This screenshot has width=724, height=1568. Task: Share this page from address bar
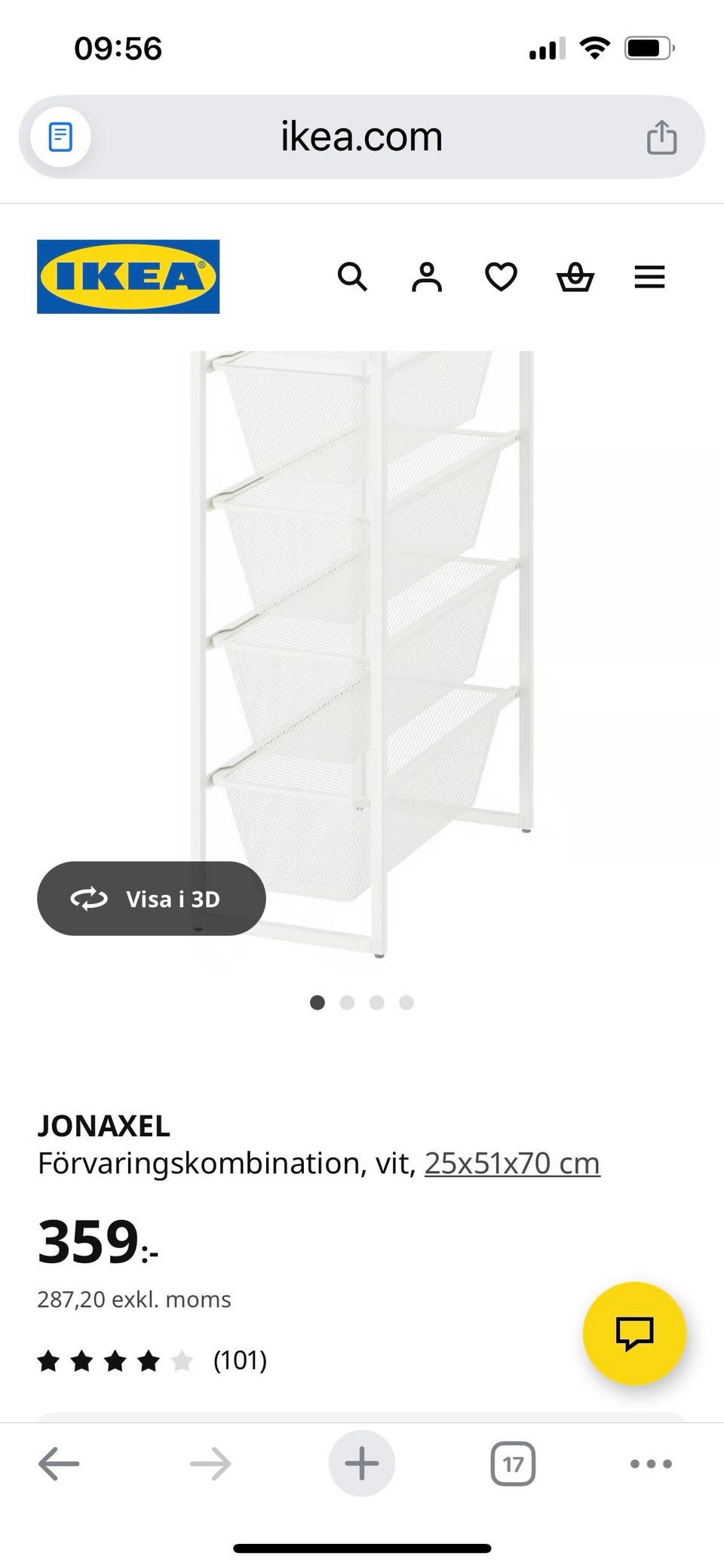pos(661,137)
